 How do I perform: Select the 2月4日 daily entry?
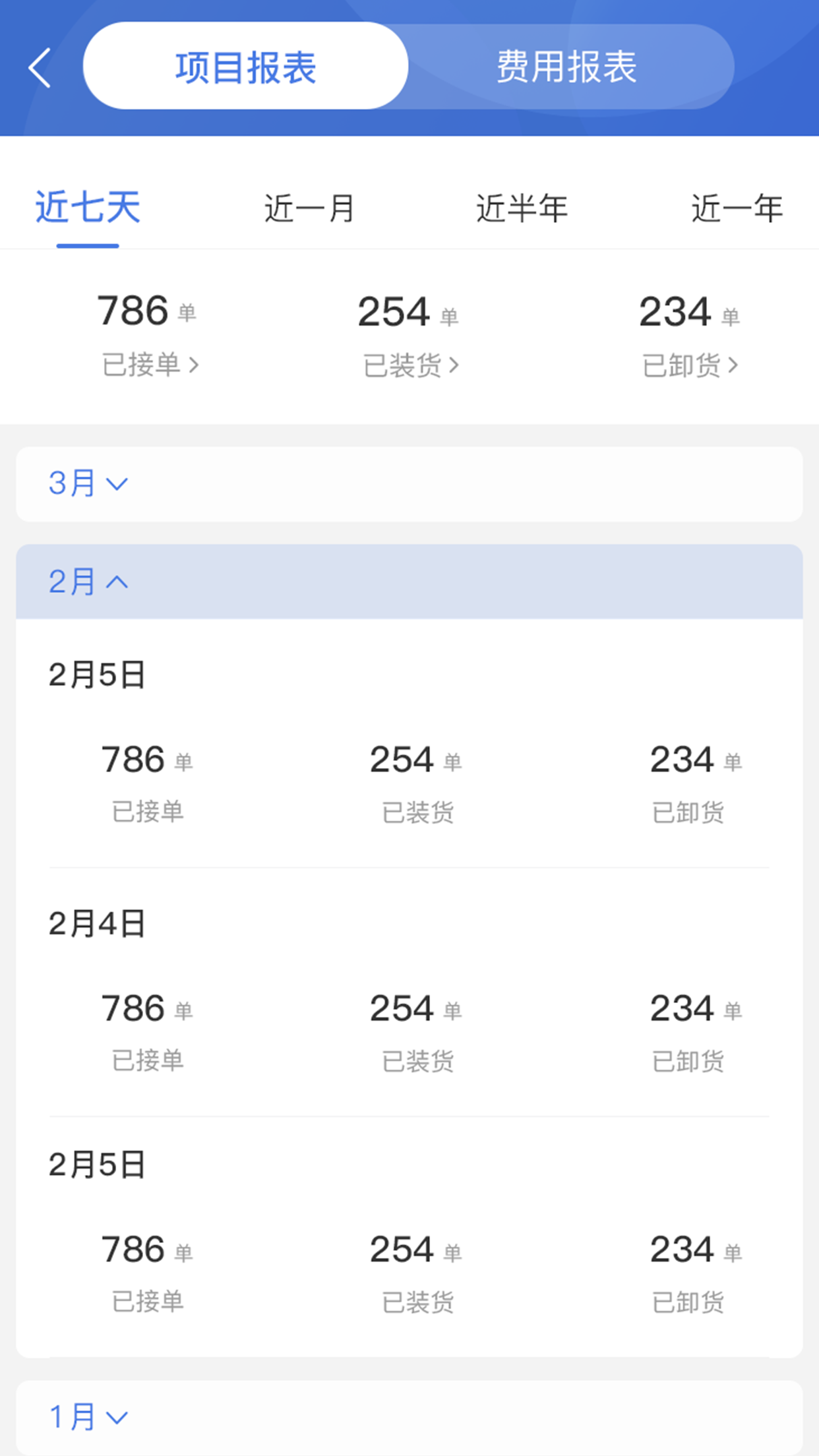tap(99, 923)
